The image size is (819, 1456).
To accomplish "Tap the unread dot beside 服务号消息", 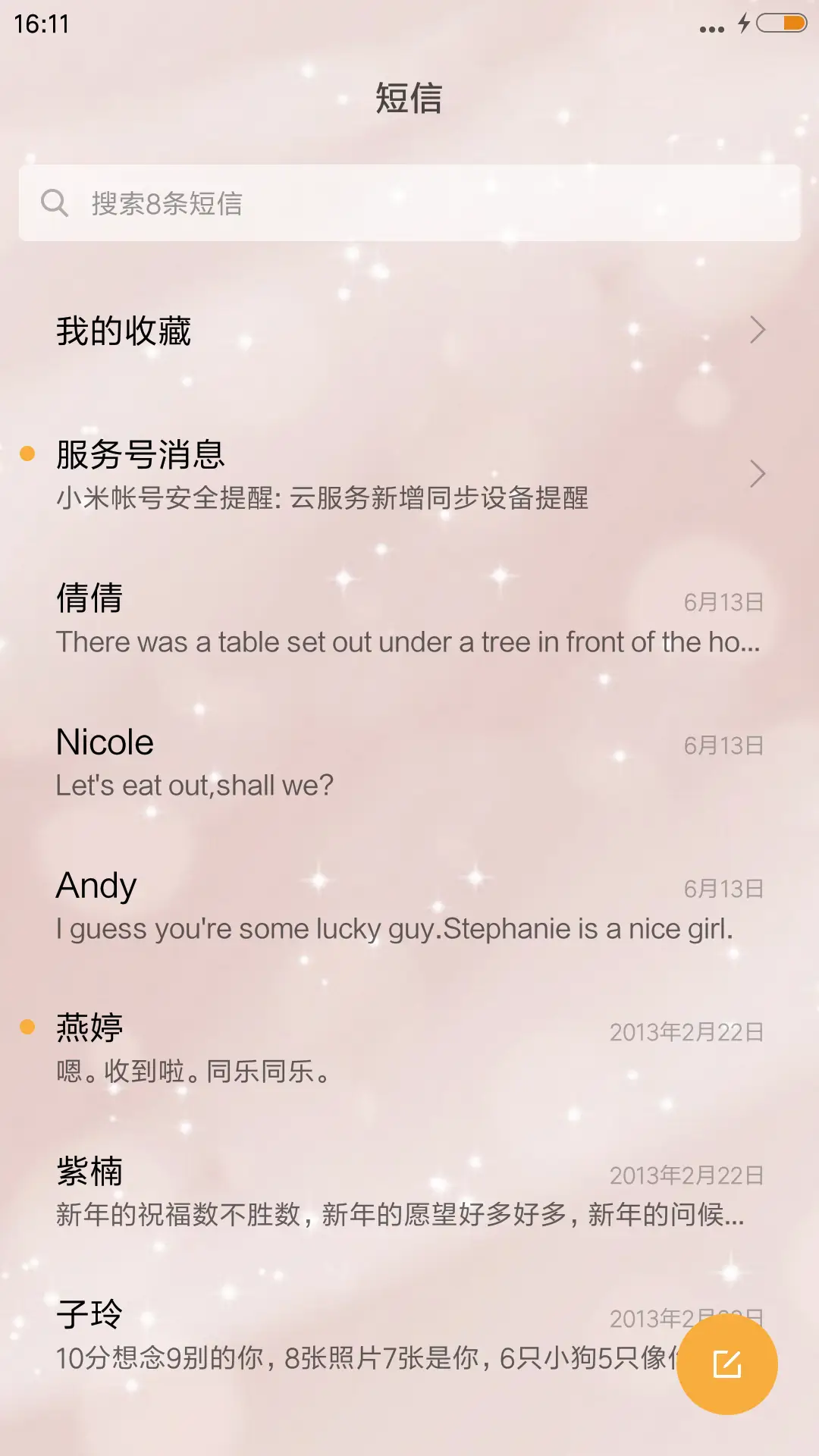I will [28, 453].
